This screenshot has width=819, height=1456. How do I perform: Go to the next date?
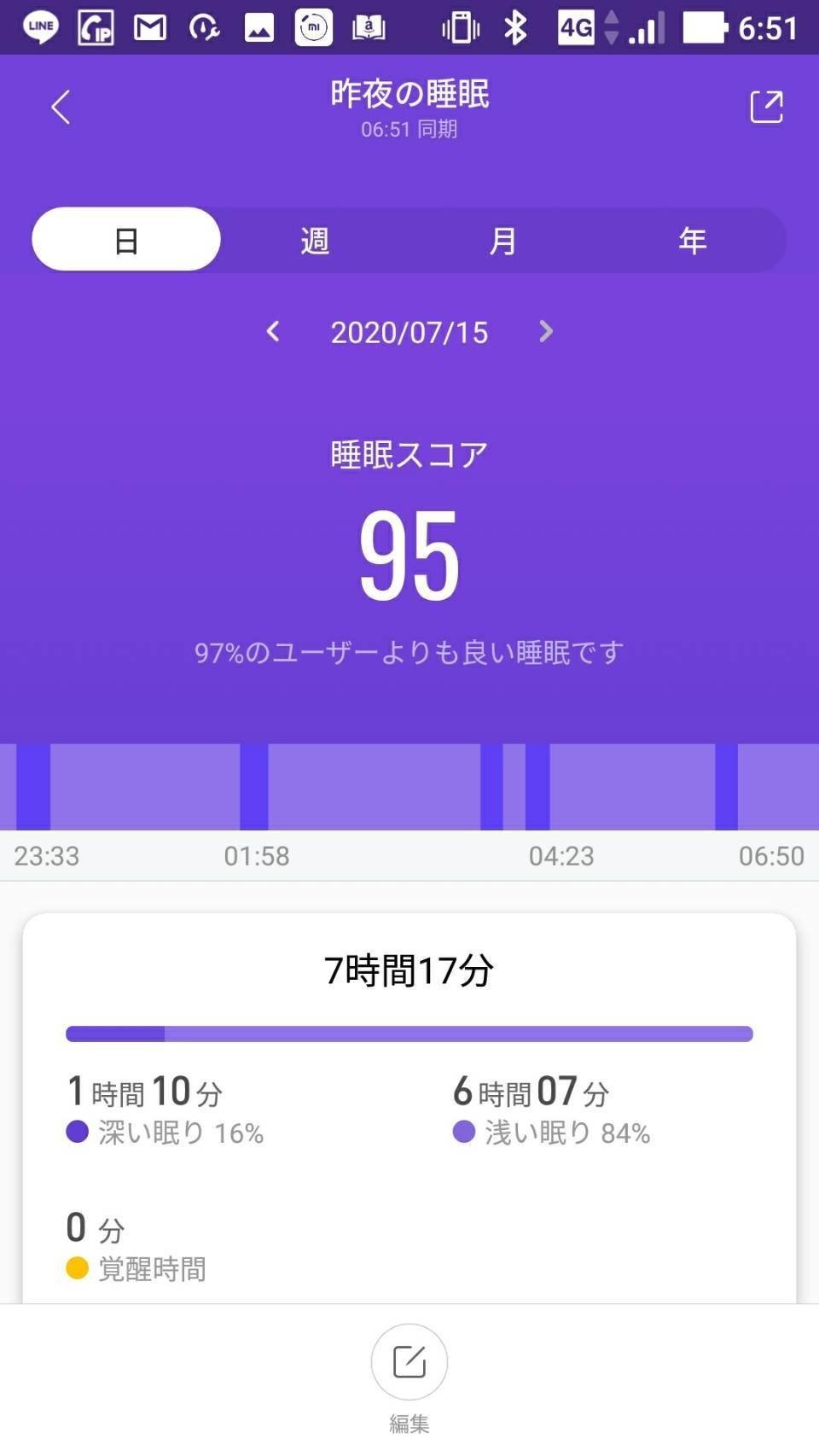point(546,331)
